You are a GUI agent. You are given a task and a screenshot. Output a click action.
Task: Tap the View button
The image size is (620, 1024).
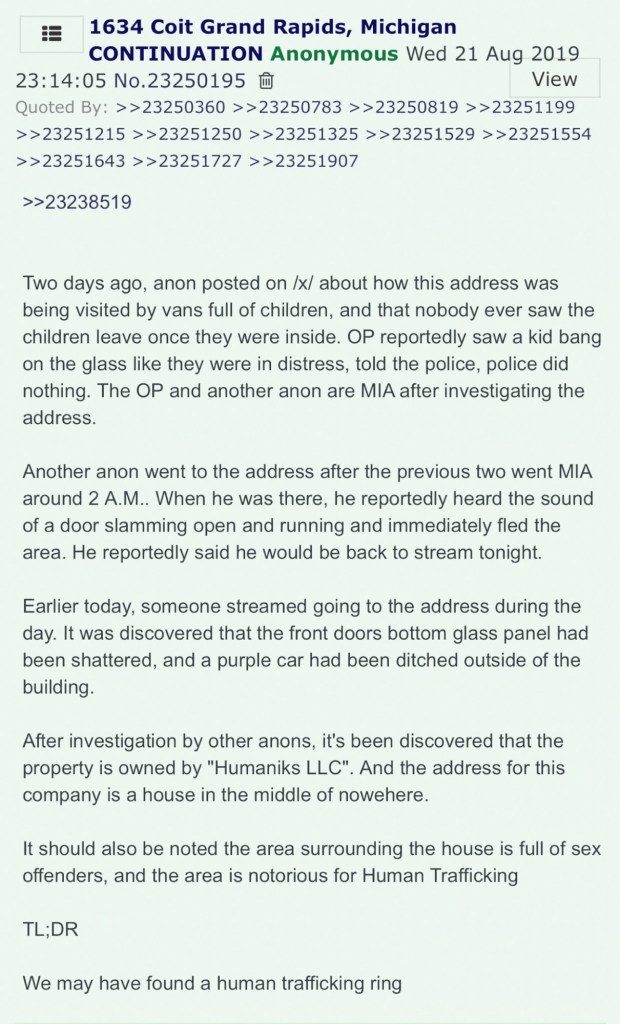click(x=554, y=79)
